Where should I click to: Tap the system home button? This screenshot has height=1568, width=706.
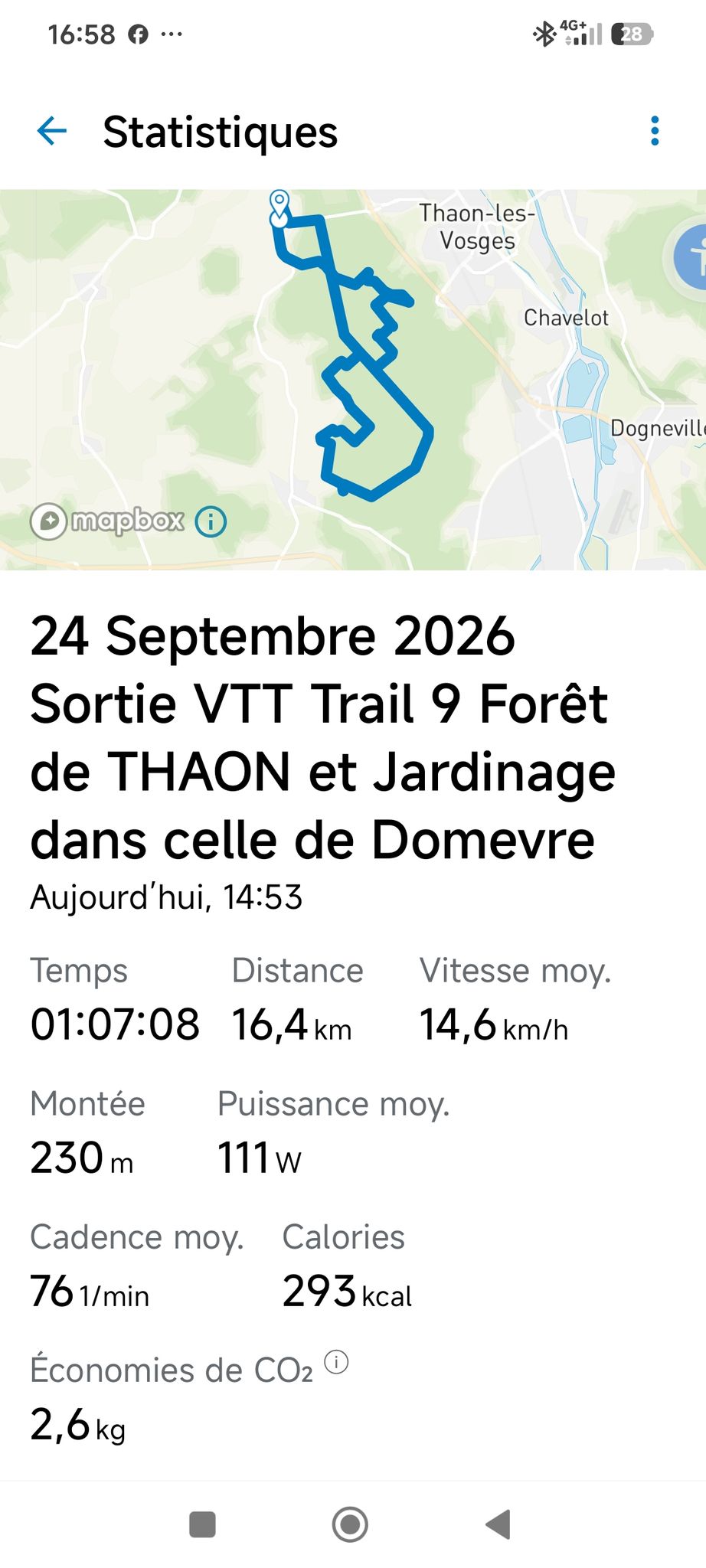[x=350, y=1524]
